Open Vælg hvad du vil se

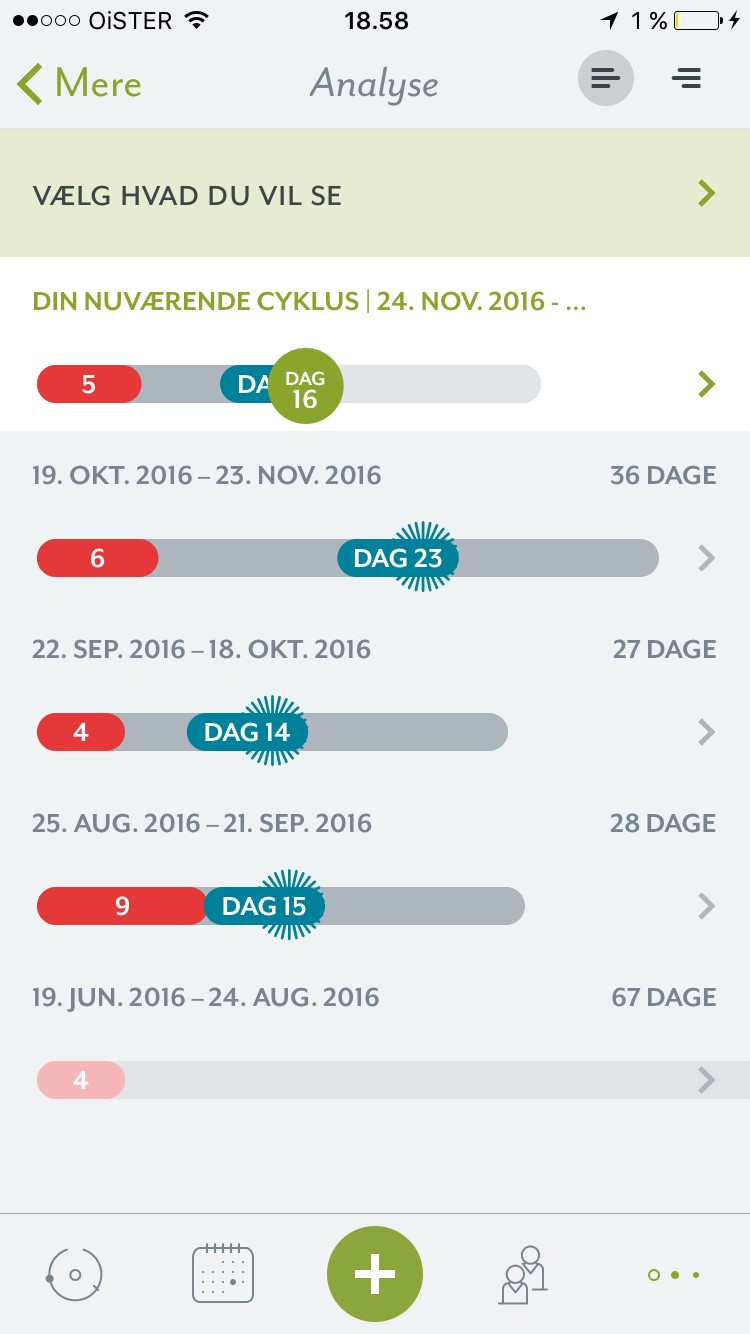[x=375, y=194]
